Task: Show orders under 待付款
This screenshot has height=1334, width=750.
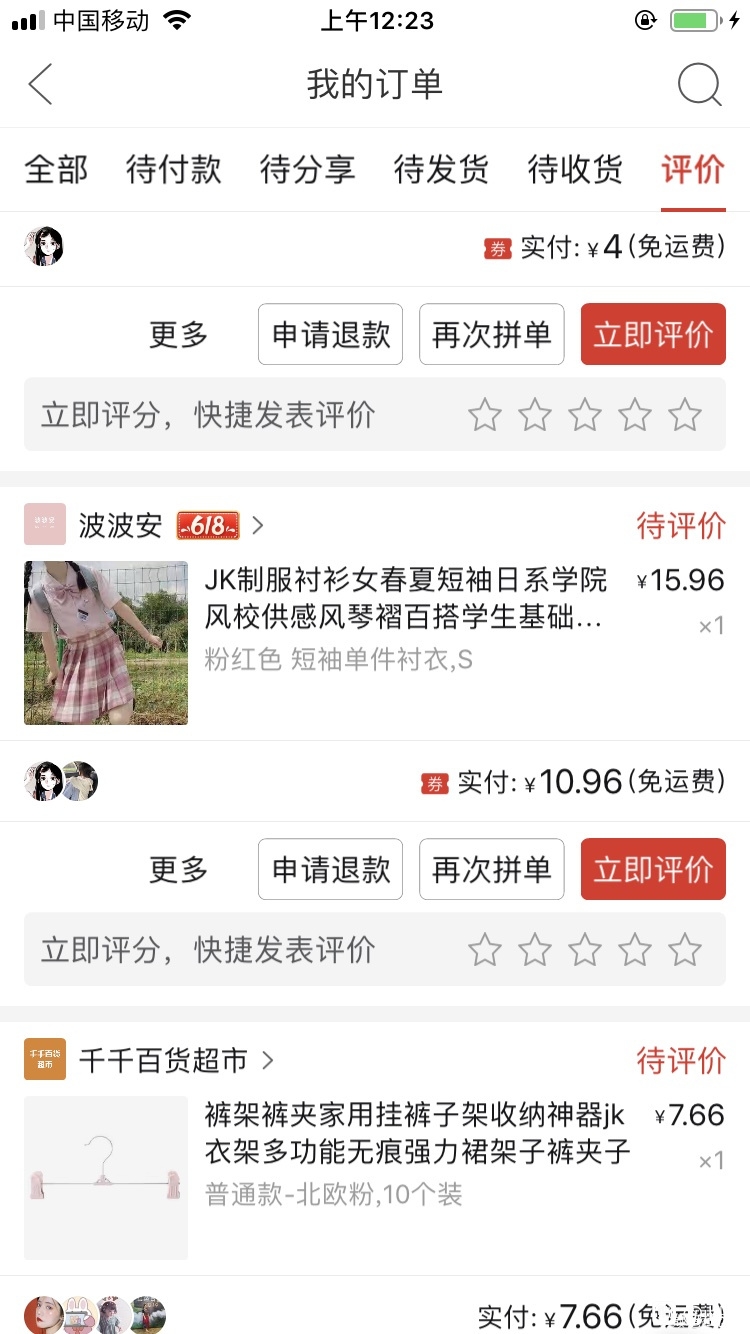Action: pyautogui.click(x=174, y=170)
